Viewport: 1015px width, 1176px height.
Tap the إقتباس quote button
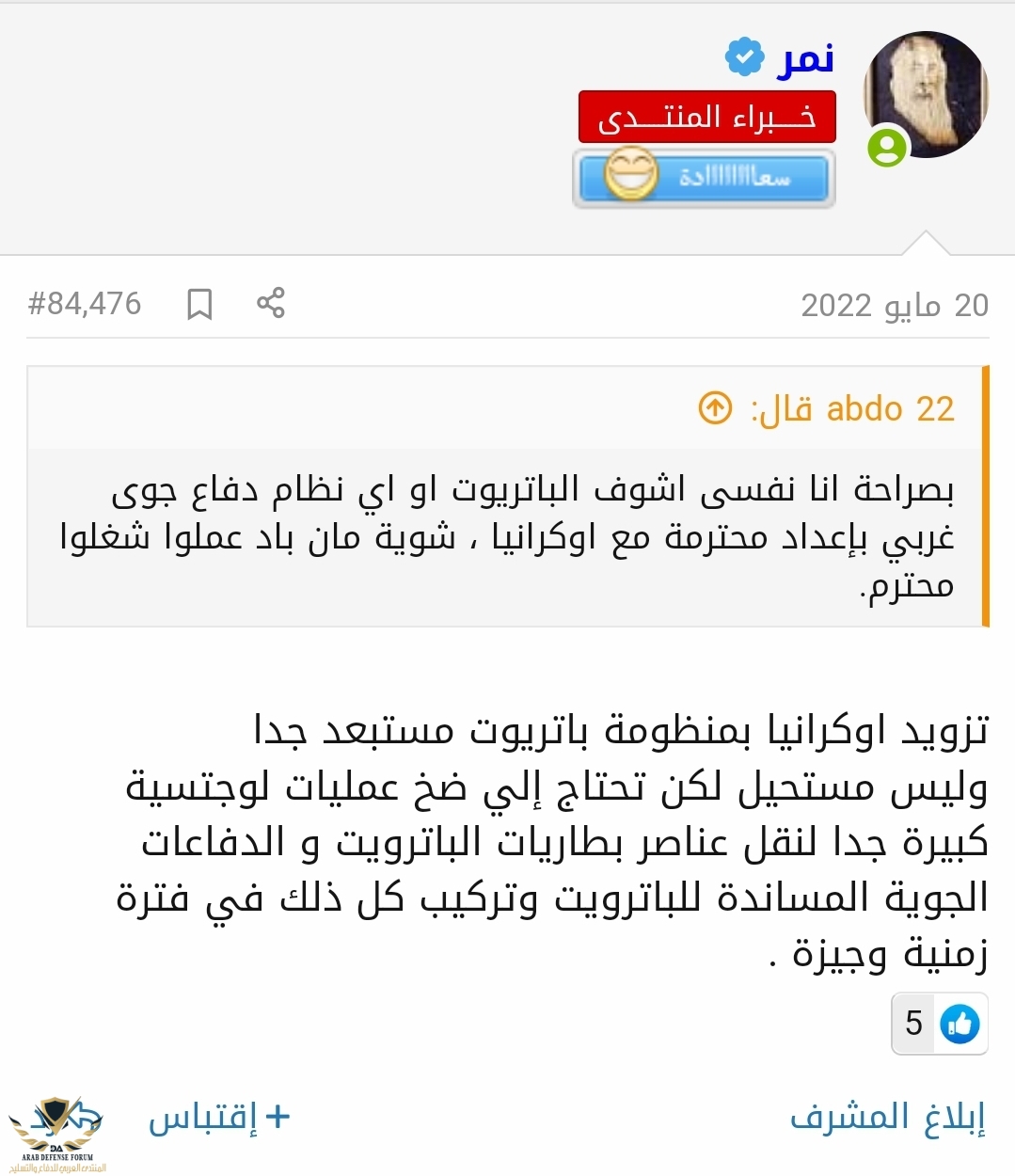(219, 1117)
